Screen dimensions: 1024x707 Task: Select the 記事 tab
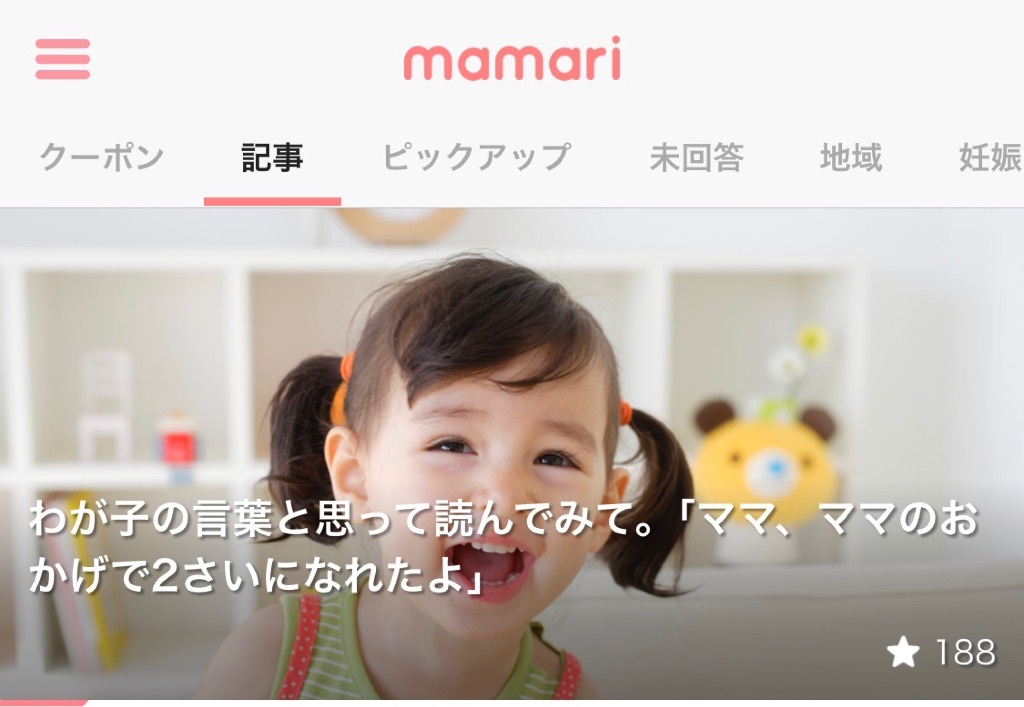coord(272,158)
